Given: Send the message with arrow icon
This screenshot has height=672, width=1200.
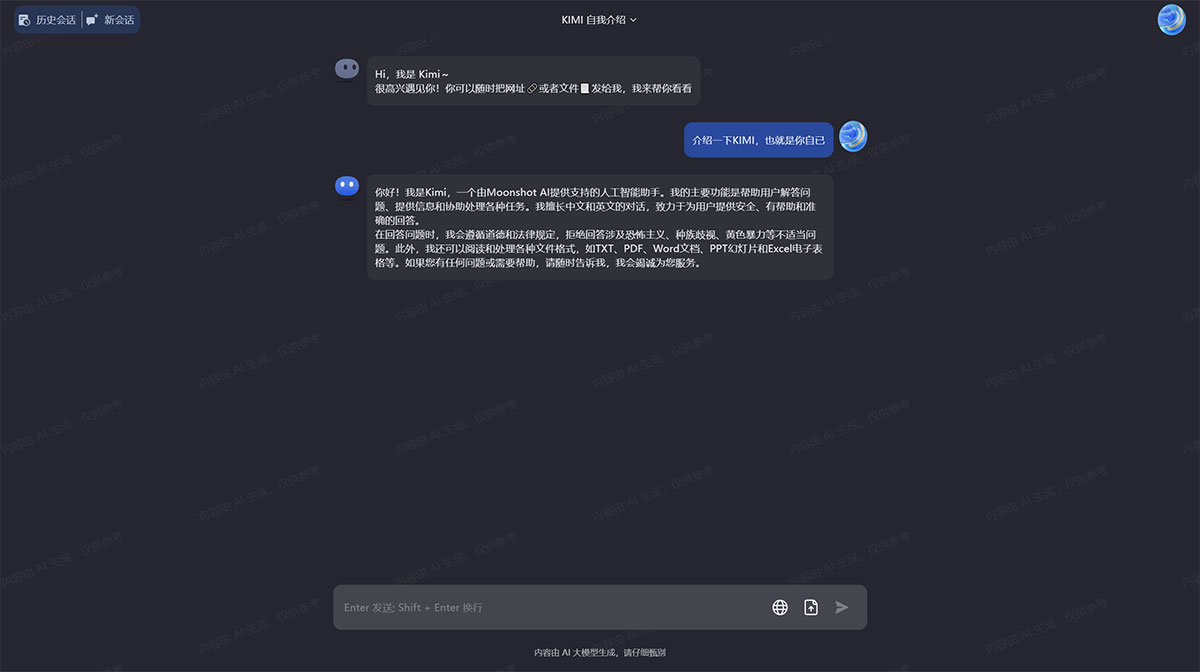Looking at the screenshot, I should (x=842, y=607).
